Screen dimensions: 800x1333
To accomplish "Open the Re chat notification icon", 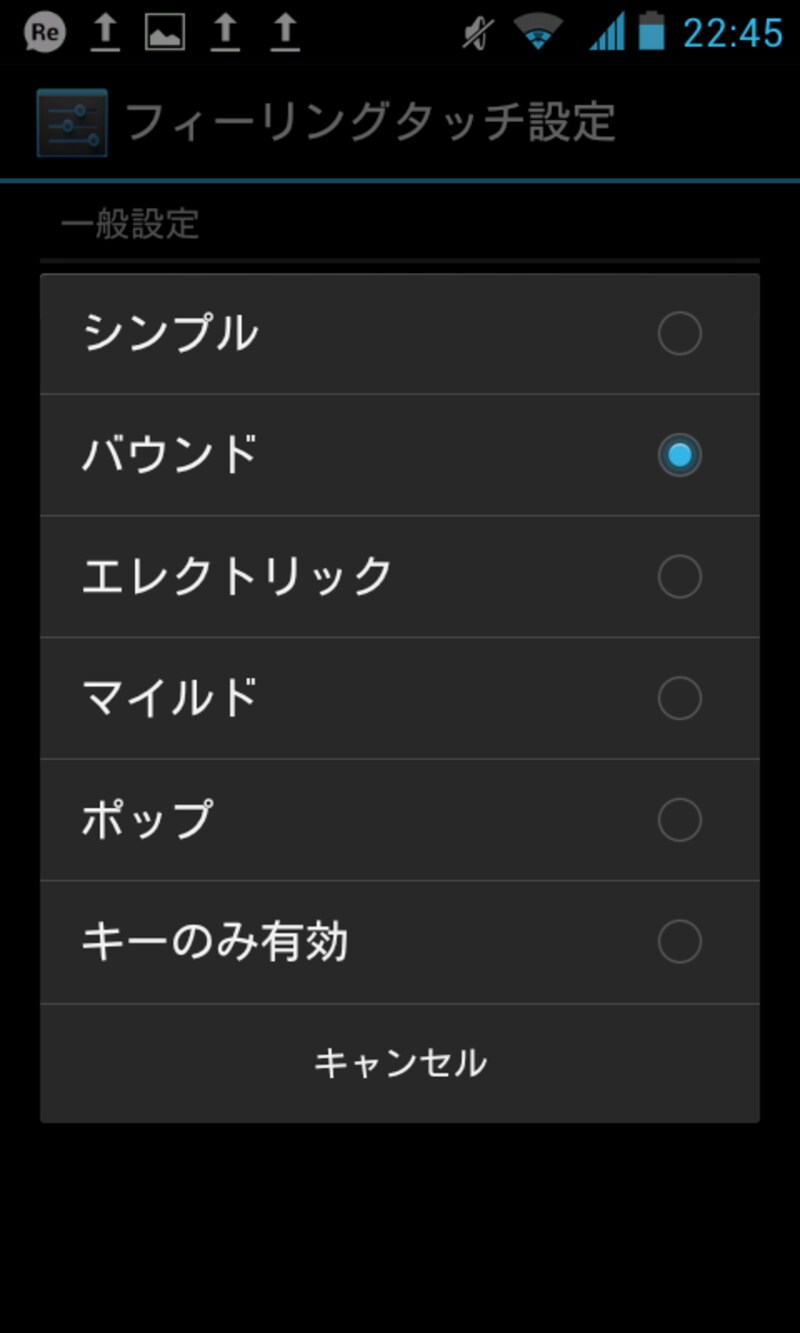I will 44,33.
